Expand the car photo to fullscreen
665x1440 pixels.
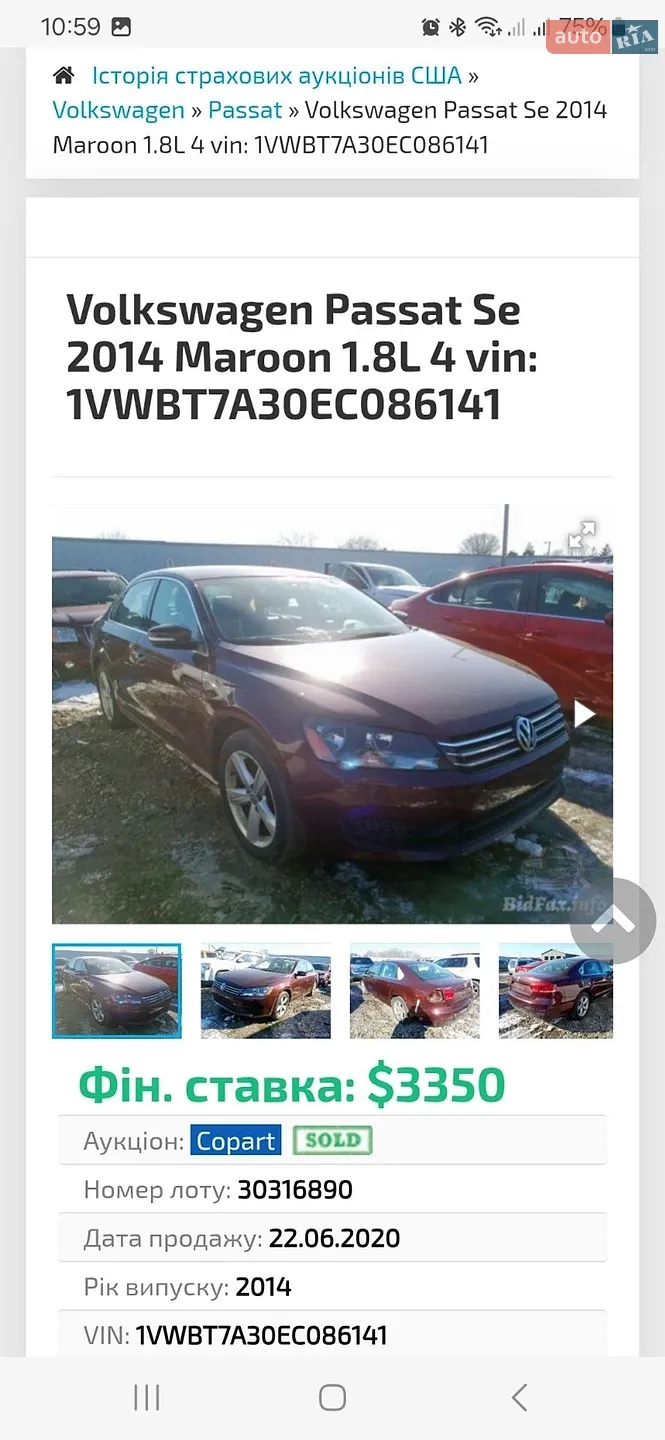[582, 535]
